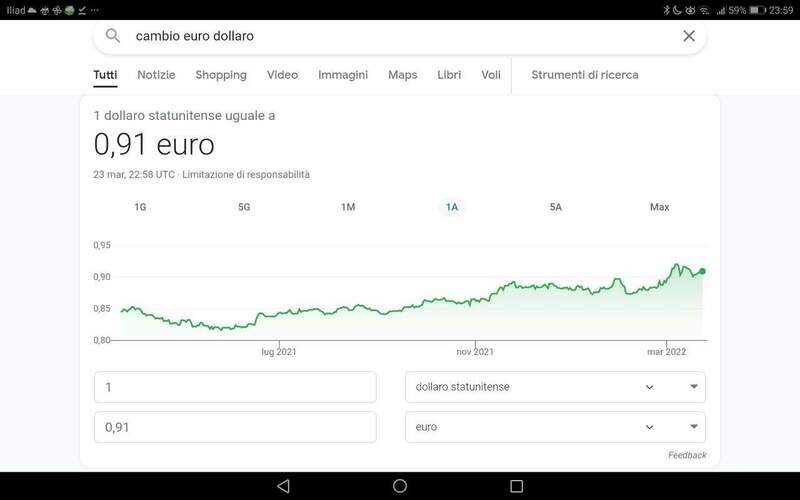Open the Libri tab

pos(449,75)
